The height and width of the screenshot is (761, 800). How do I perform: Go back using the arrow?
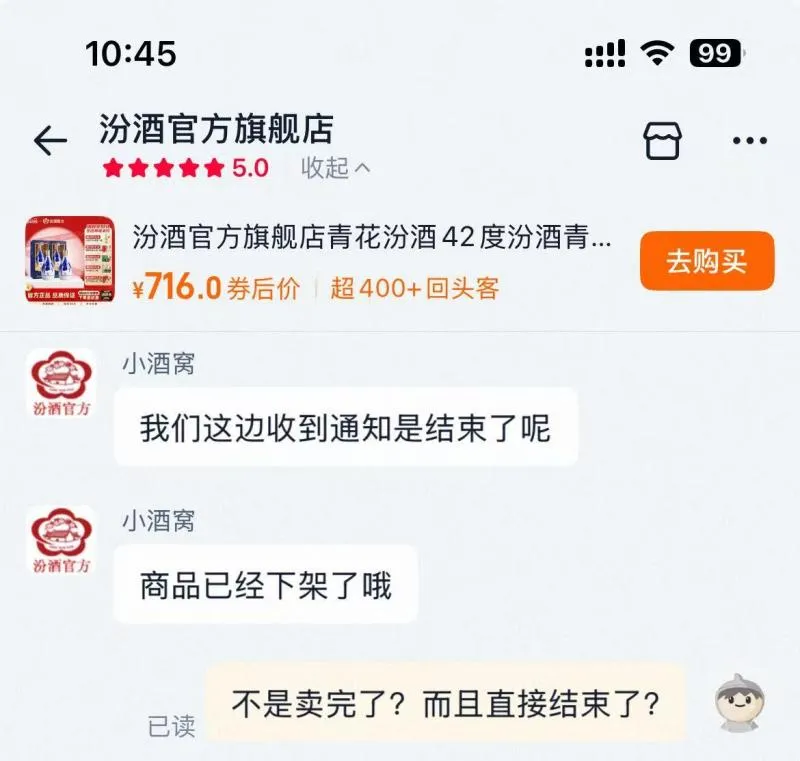tap(50, 142)
